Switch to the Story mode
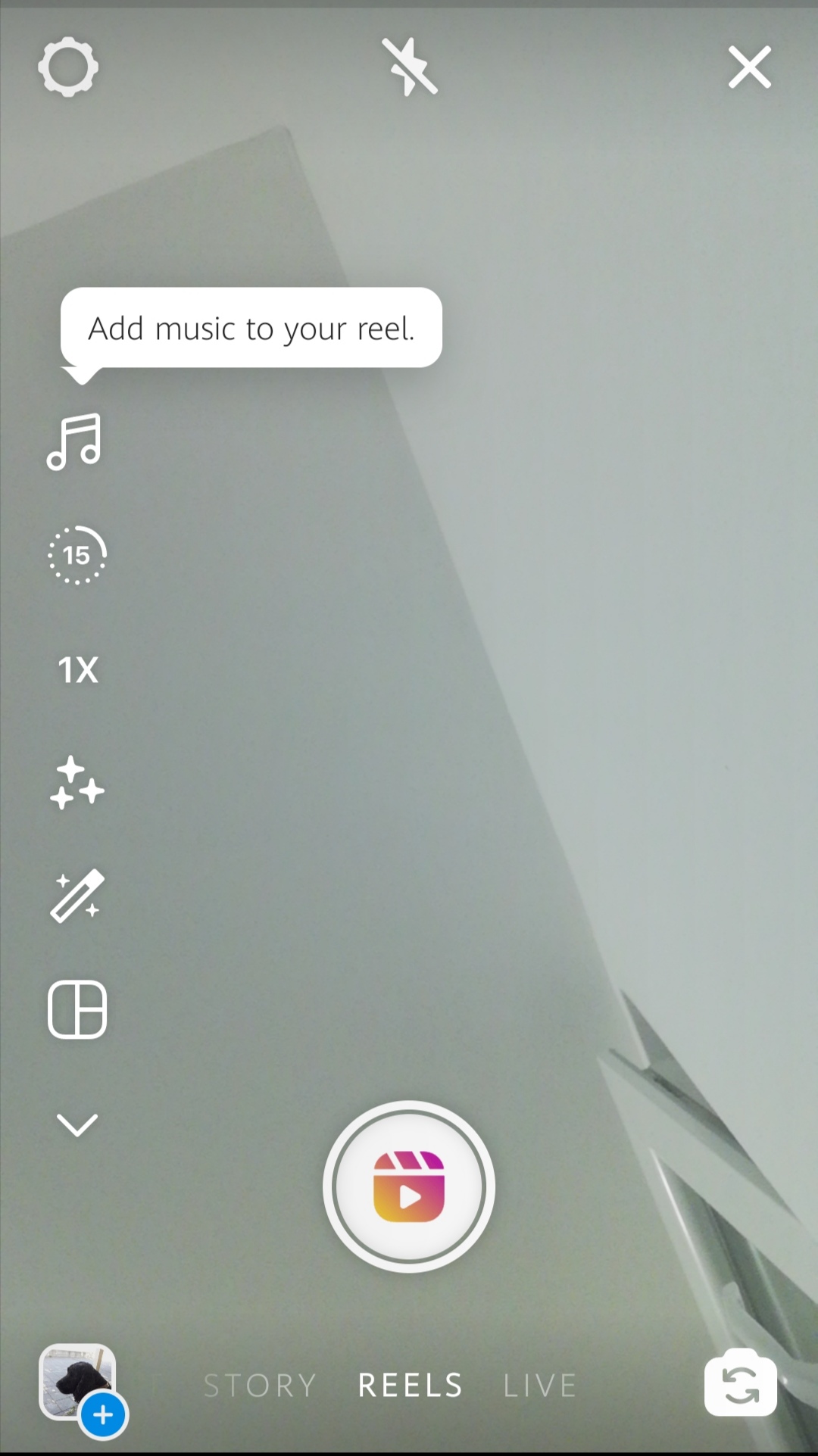Viewport: 818px width, 1456px height. (x=260, y=1386)
